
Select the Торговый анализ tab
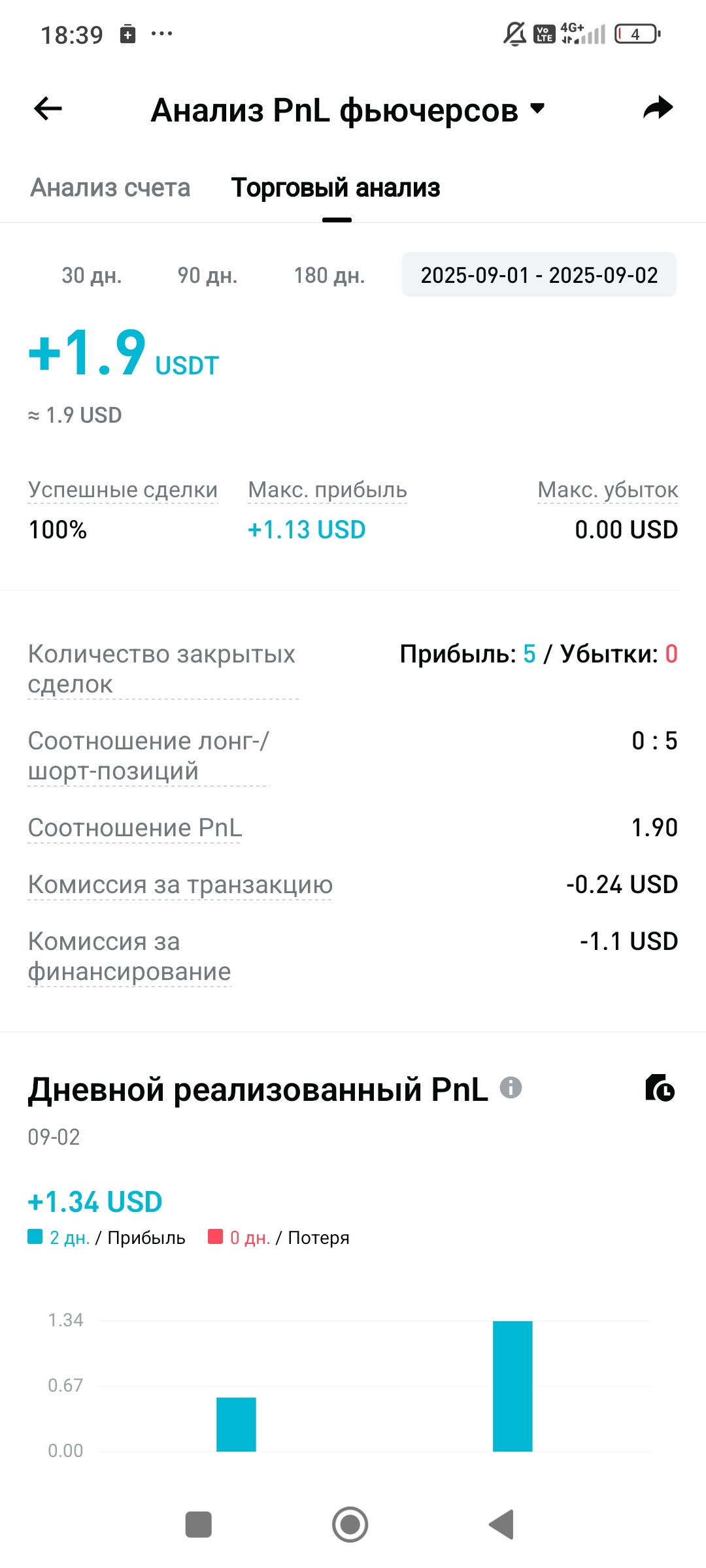coord(336,188)
